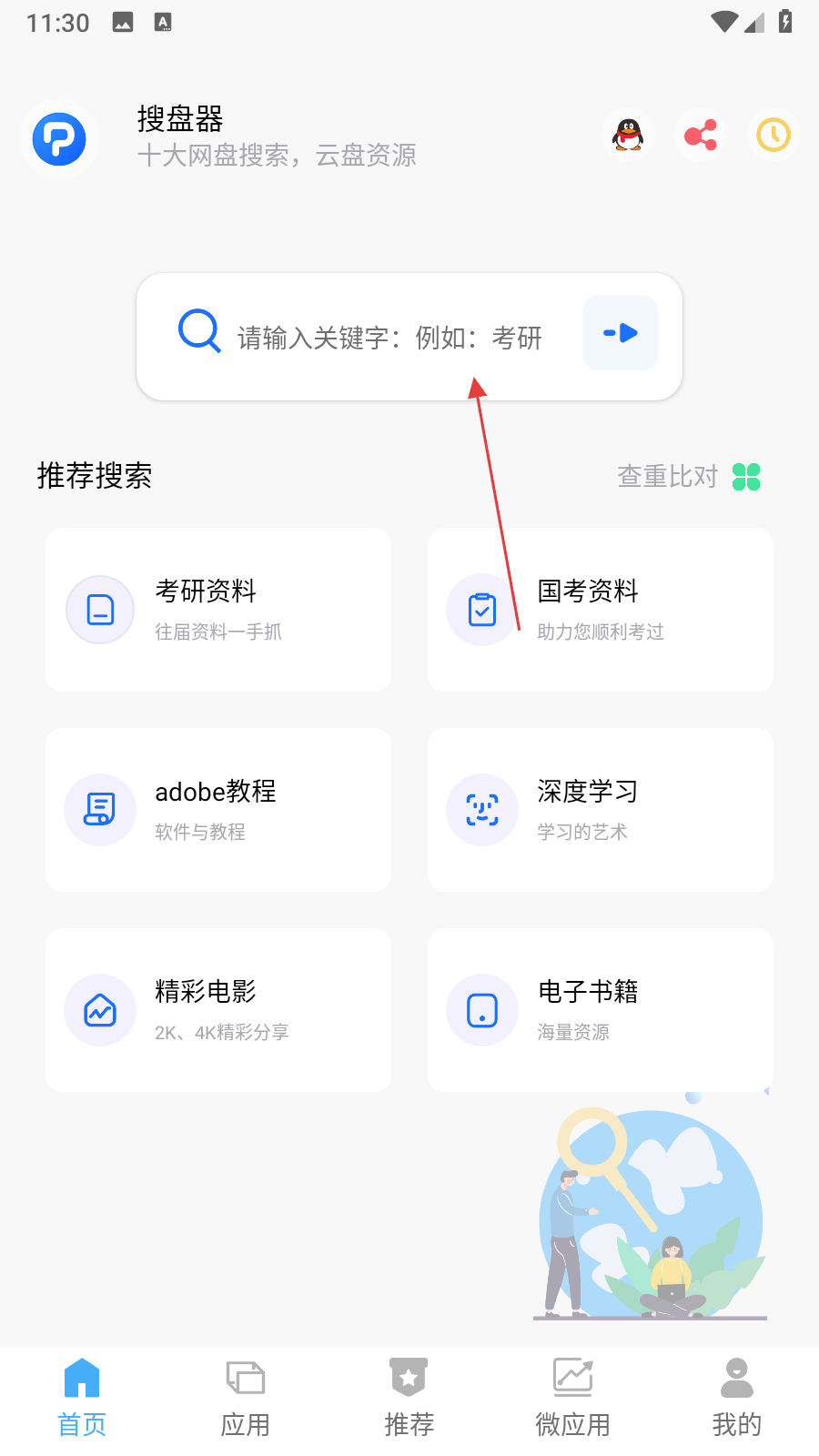Share the app via share icon
The width and height of the screenshot is (819, 1456).
701,136
